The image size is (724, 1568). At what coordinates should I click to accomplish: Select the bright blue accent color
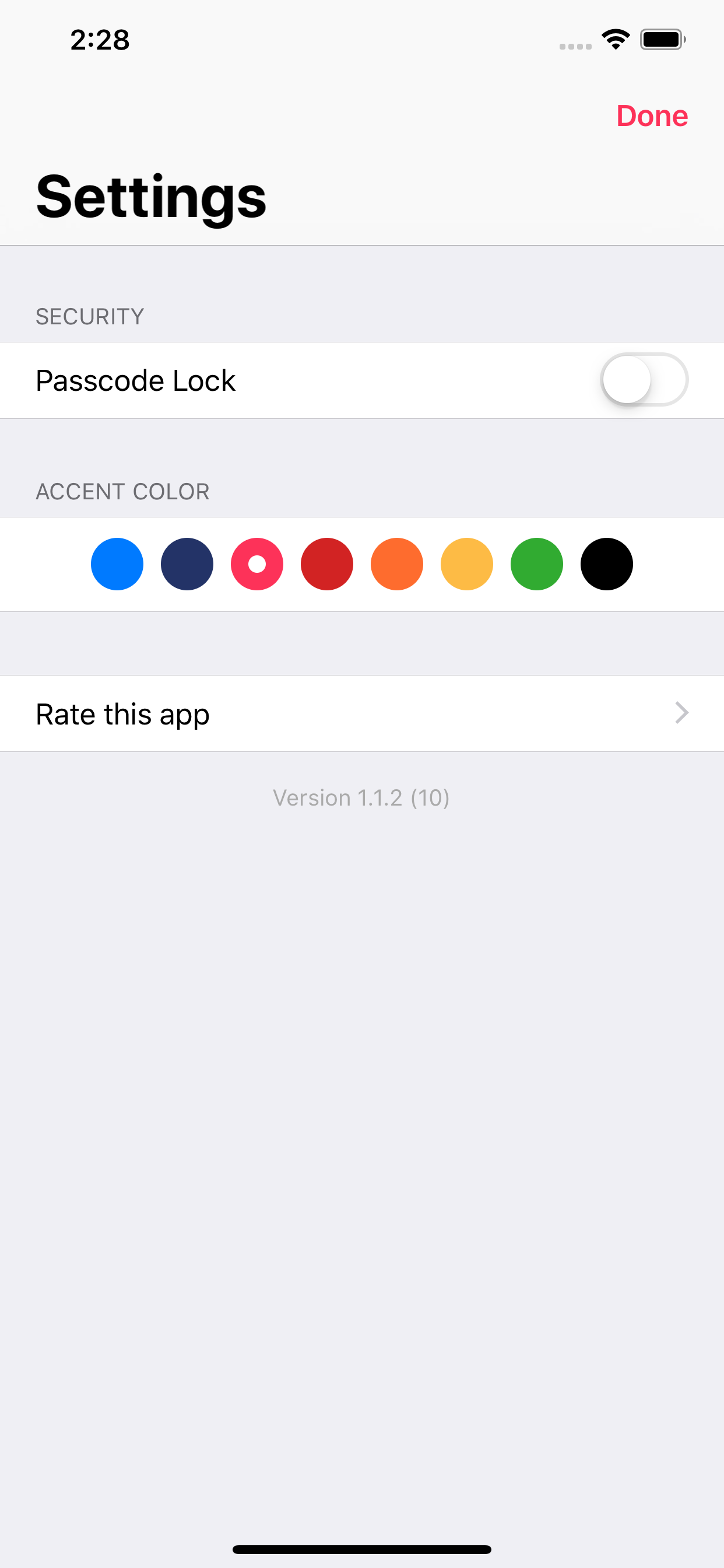coord(117,563)
